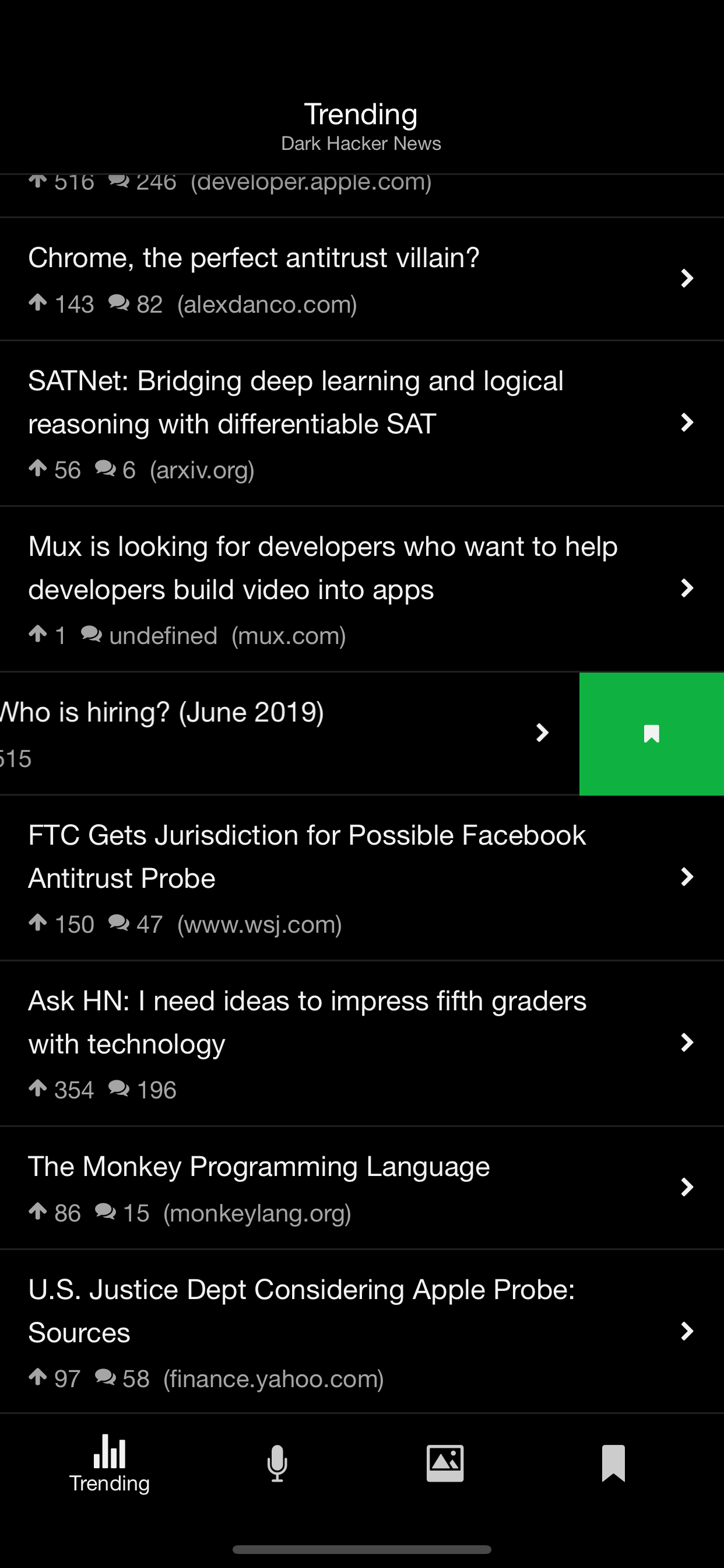This screenshot has width=724, height=1568.
Task: Open chevron on Ask HN fifth graders post
Action: point(686,1044)
